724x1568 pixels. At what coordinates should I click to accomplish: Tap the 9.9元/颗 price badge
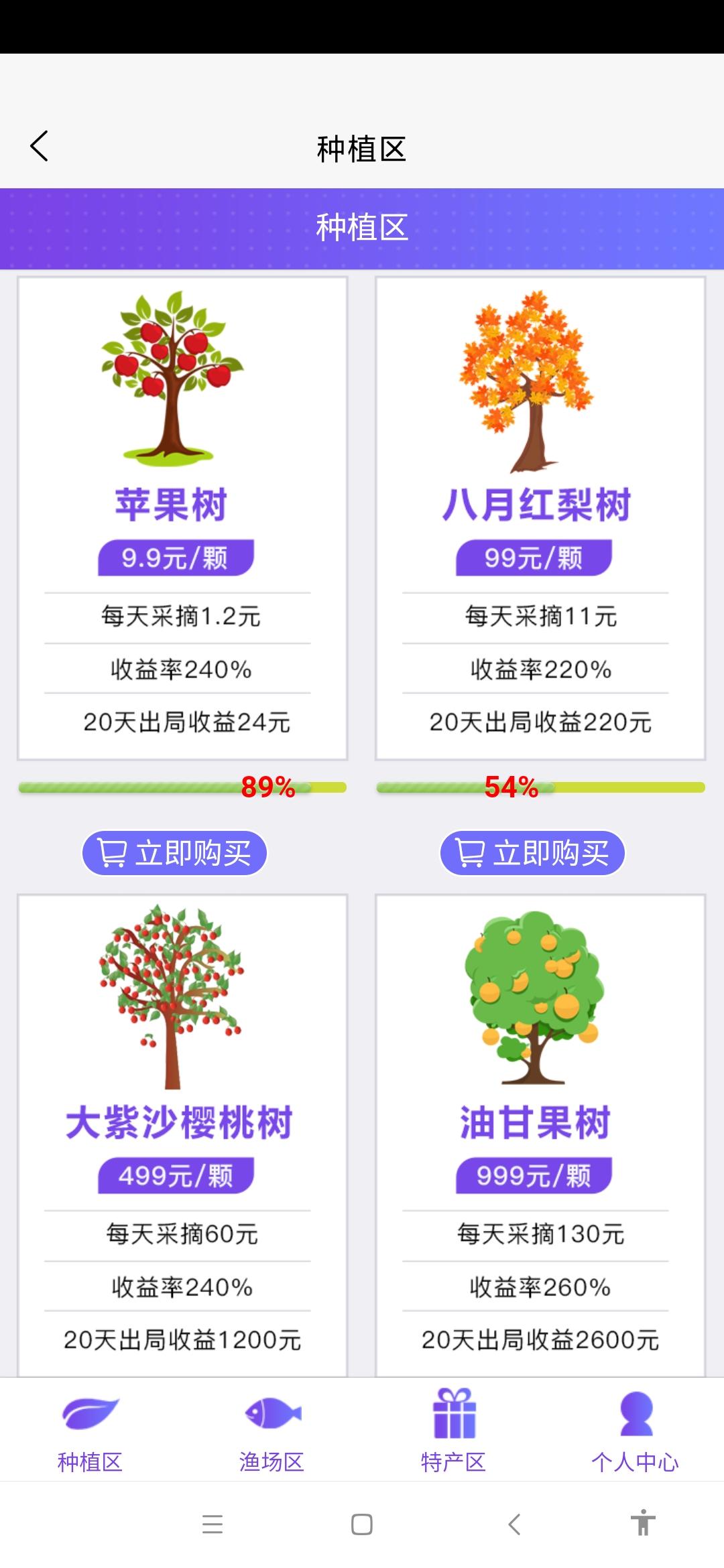point(176,554)
